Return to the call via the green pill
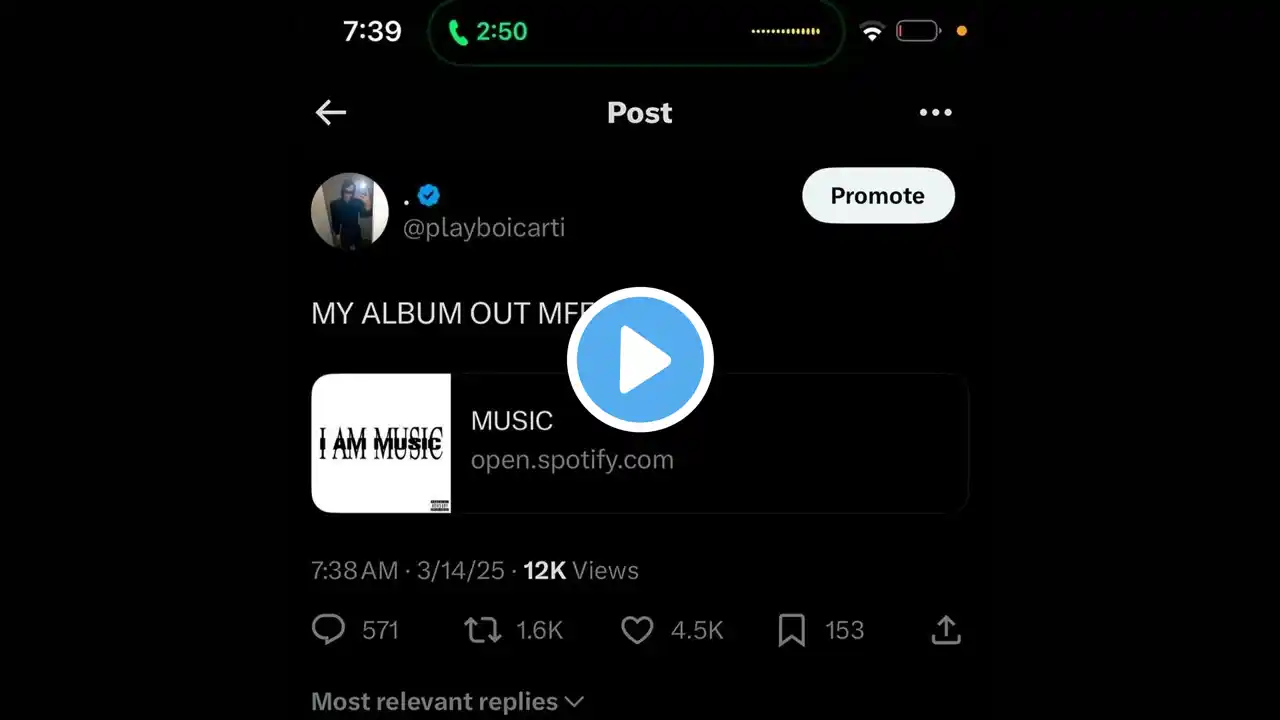This screenshot has height=720, width=1280. click(487, 32)
